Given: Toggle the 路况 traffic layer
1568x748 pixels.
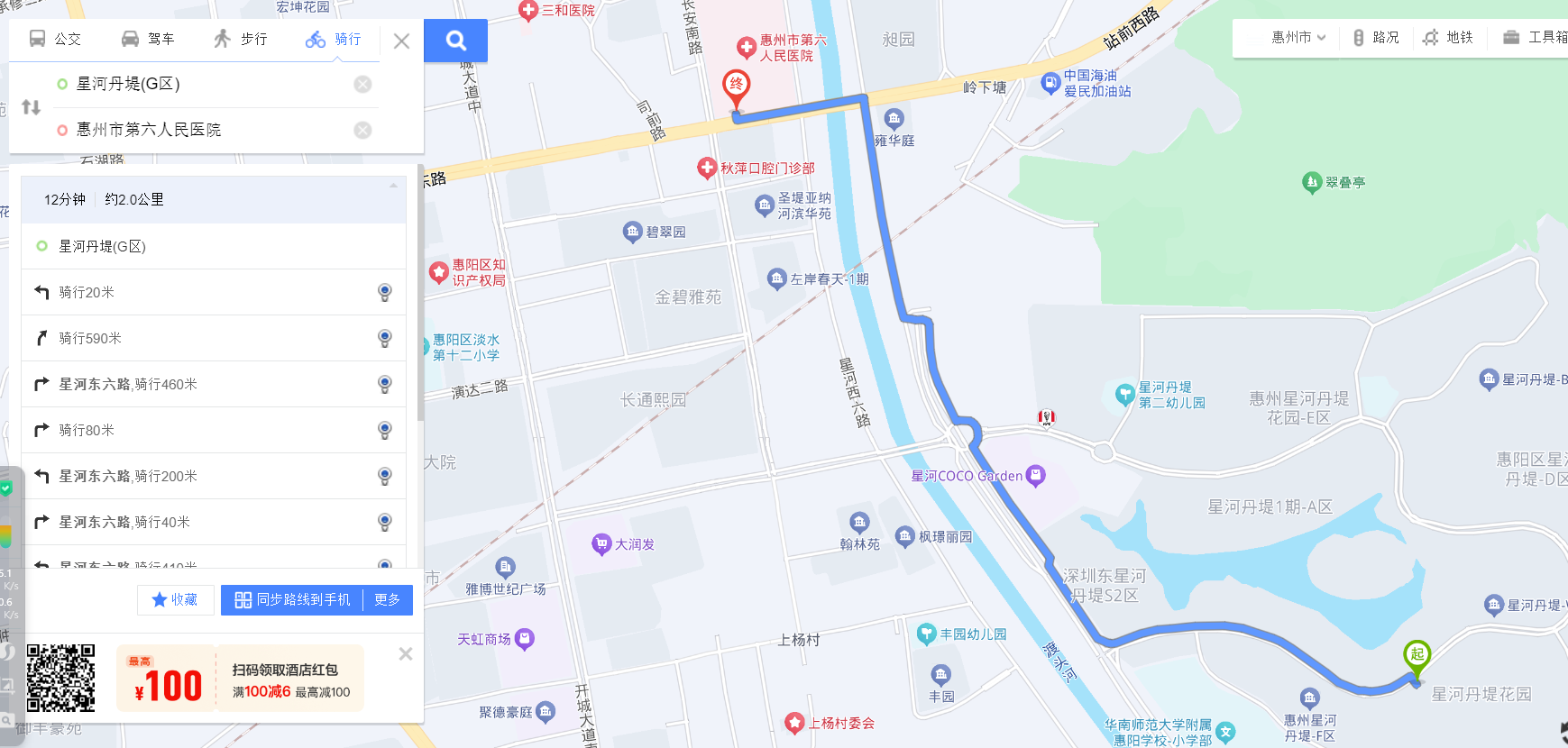Looking at the screenshot, I should (1376, 38).
